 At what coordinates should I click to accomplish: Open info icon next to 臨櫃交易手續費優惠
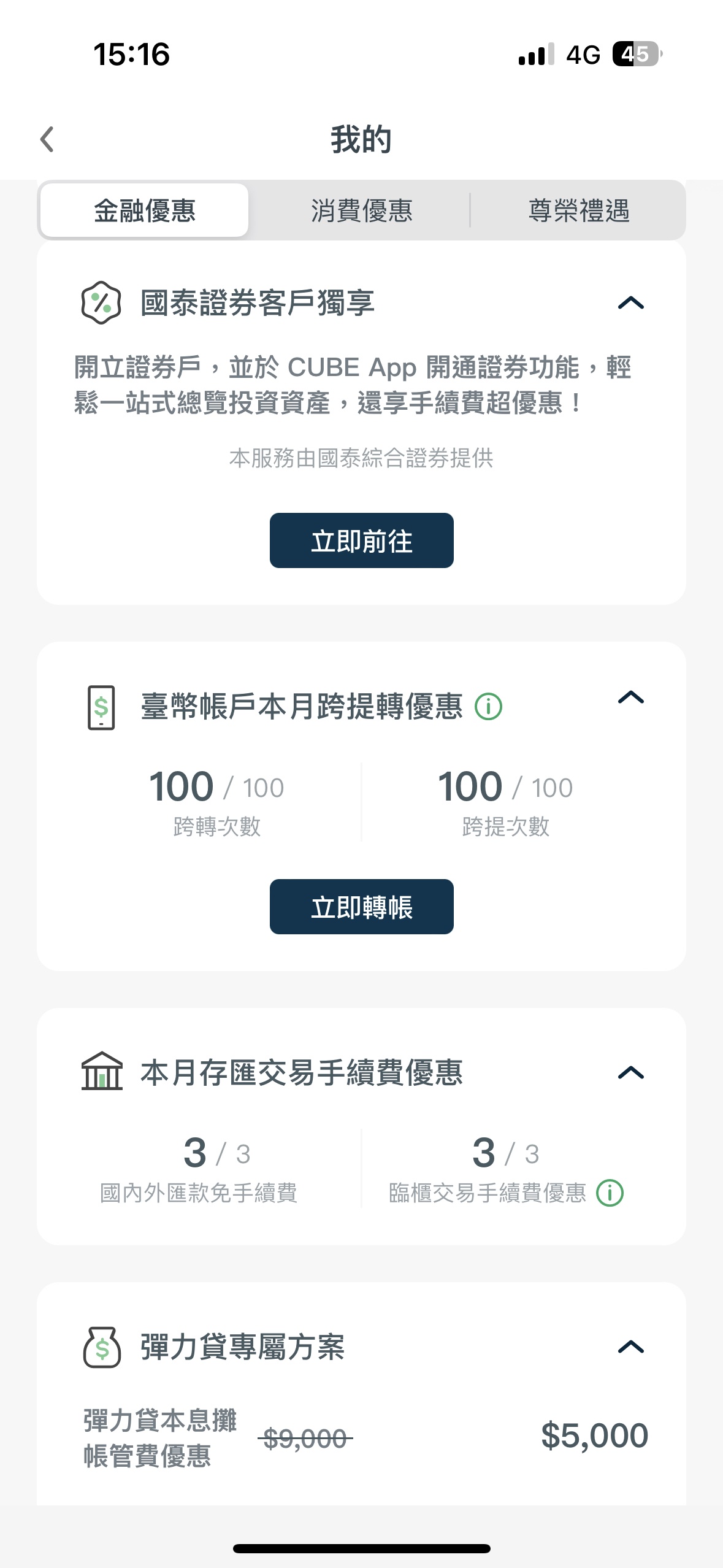tap(610, 1193)
